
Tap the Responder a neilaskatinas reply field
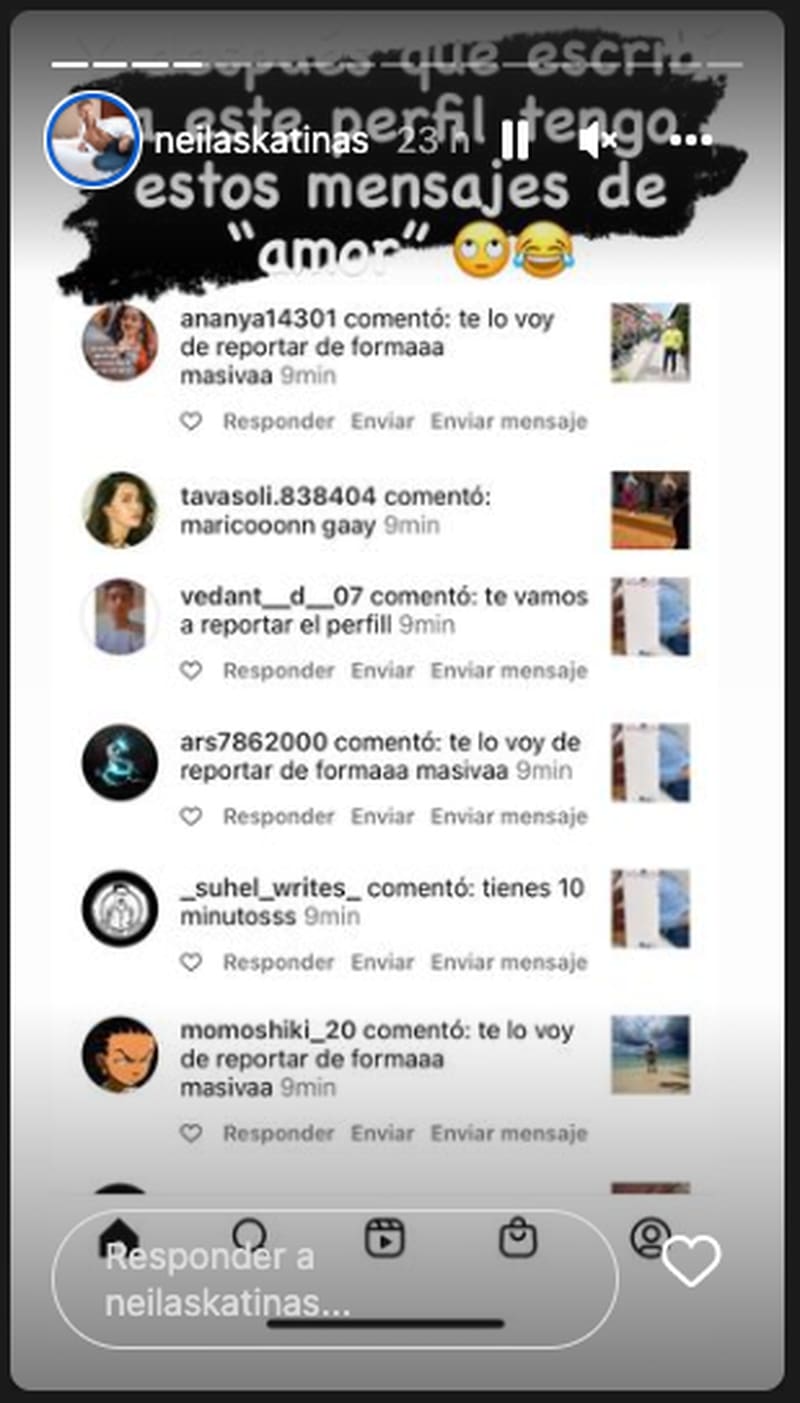(334, 1279)
